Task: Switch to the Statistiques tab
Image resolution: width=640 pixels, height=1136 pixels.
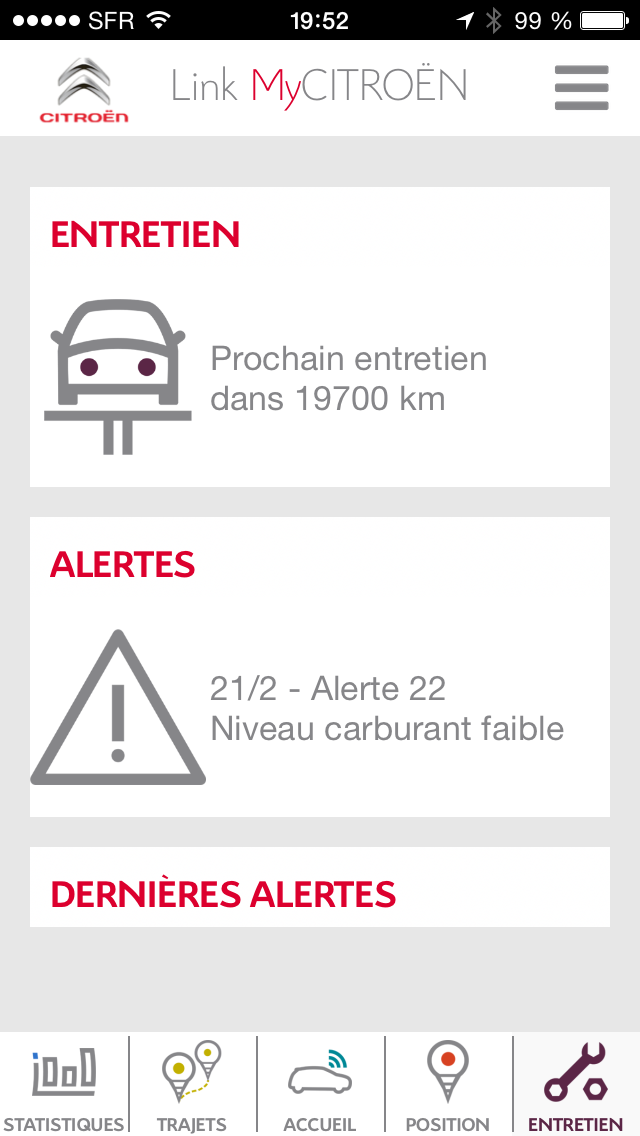Action: (x=64, y=1085)
